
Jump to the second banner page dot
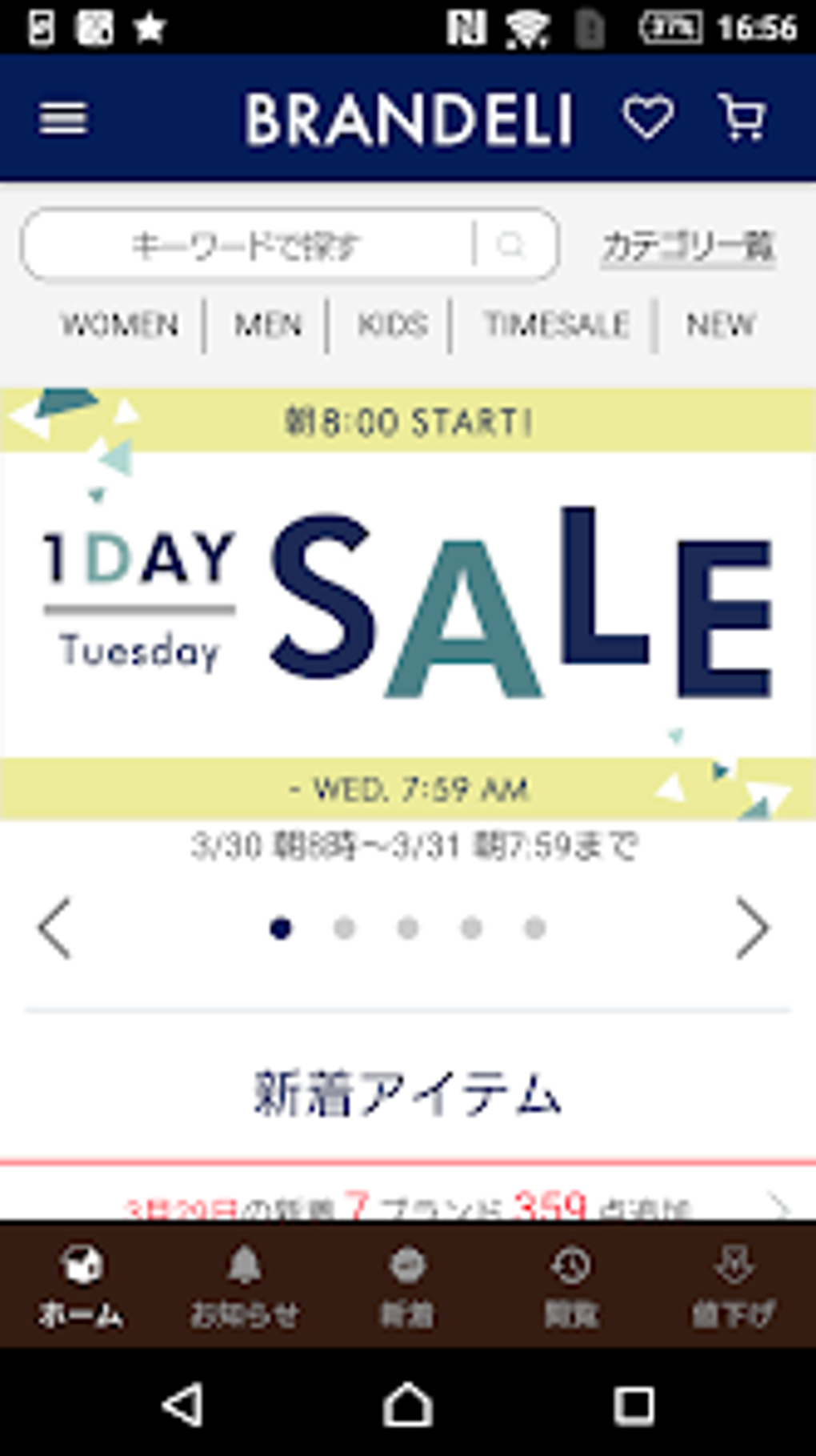coord(344,929)
